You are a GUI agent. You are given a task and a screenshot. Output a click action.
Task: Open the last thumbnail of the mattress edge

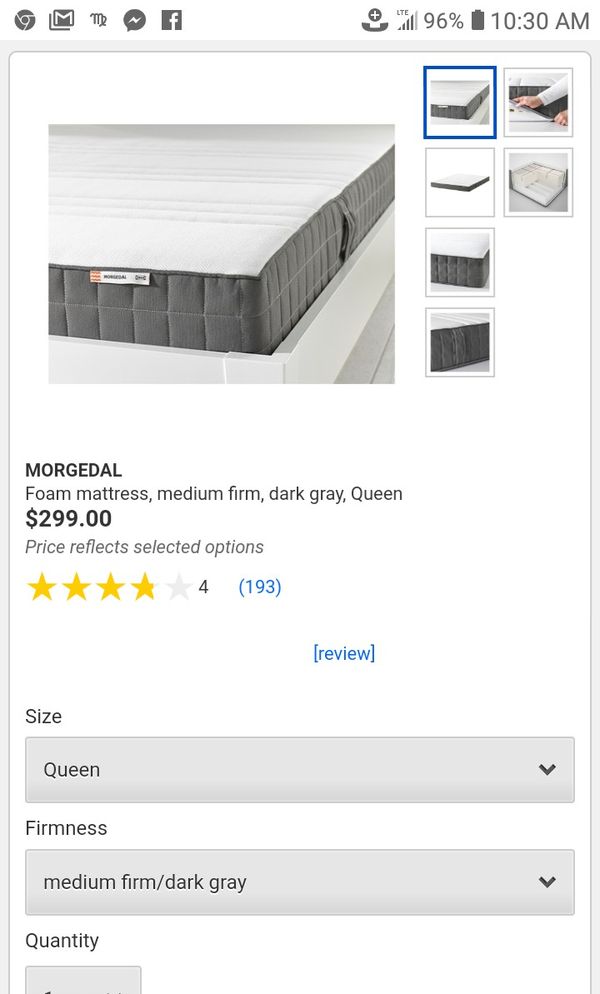pyautogui.click(x=460, y=342)
